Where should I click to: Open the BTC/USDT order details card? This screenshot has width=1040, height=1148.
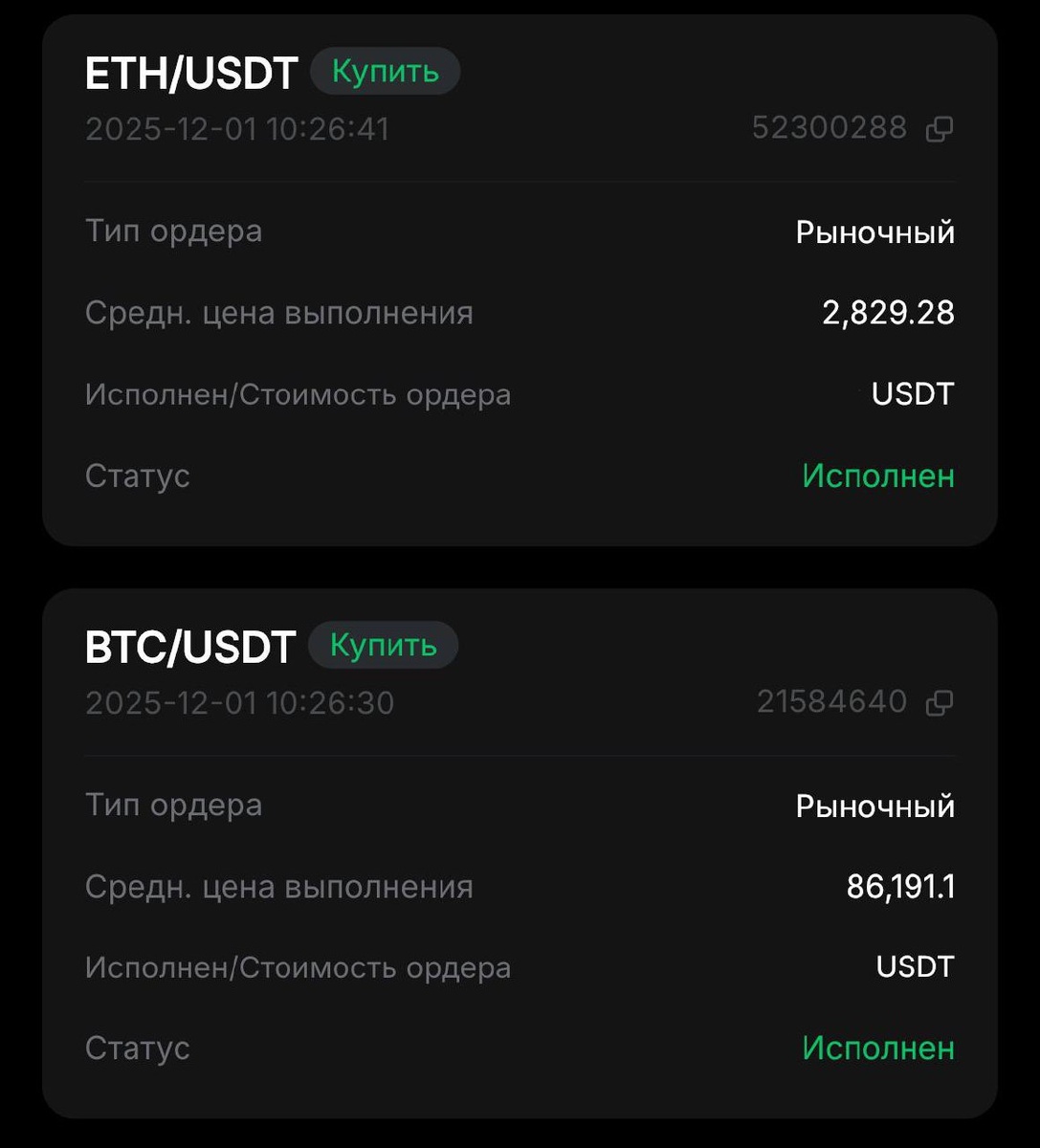point(520,853)
